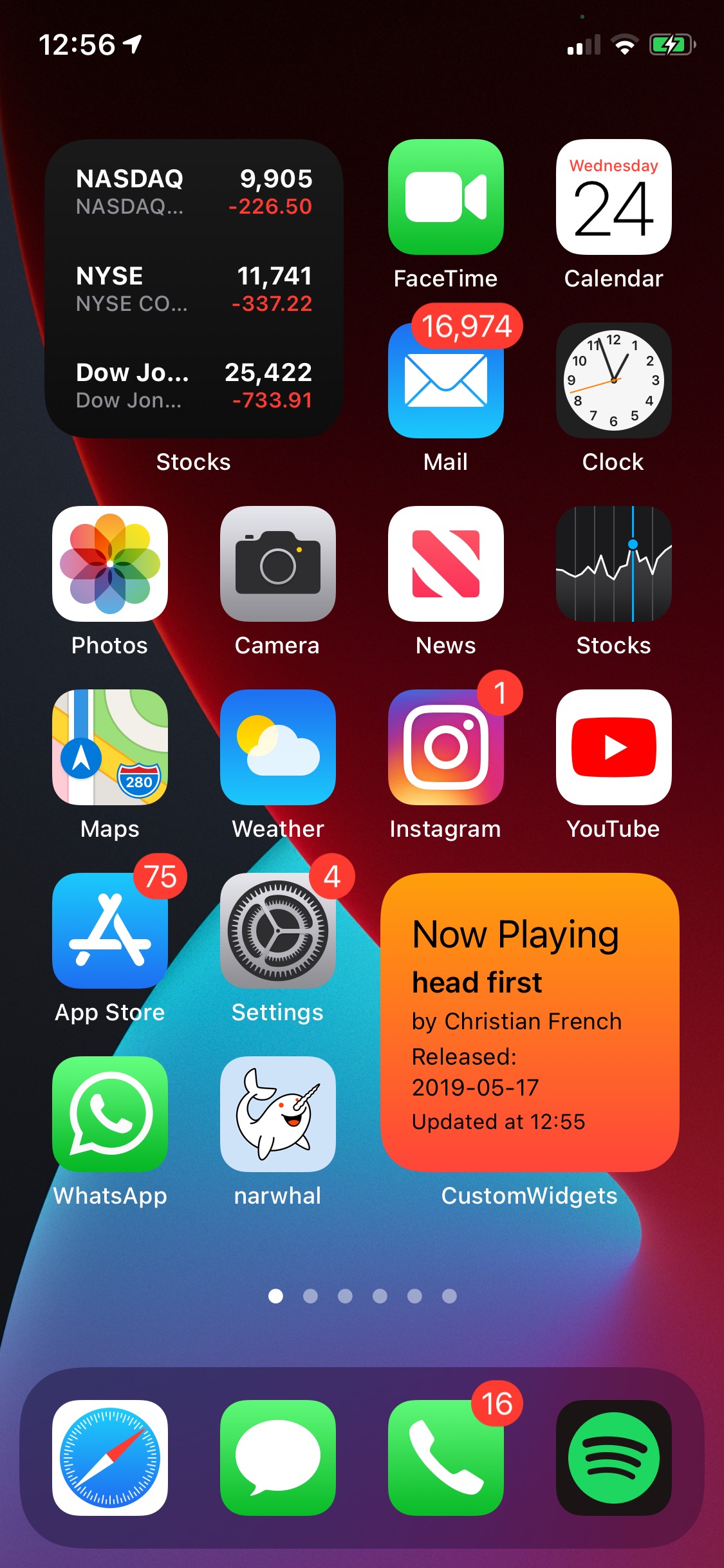Open Mail with 16,974 unread
Viewport: 724px width, 1568px height.
point(445,381)
